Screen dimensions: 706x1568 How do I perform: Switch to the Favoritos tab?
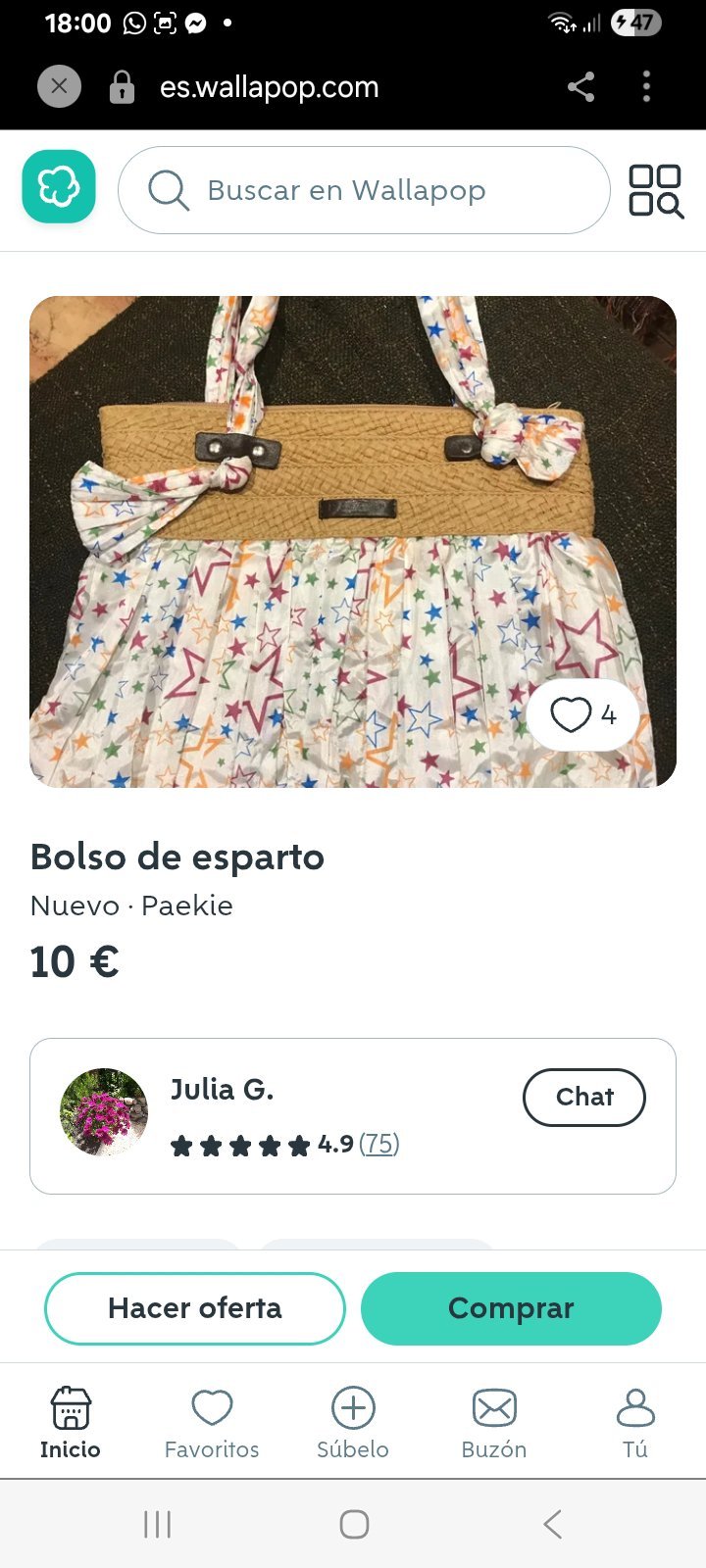click(x=212, y=1423)
